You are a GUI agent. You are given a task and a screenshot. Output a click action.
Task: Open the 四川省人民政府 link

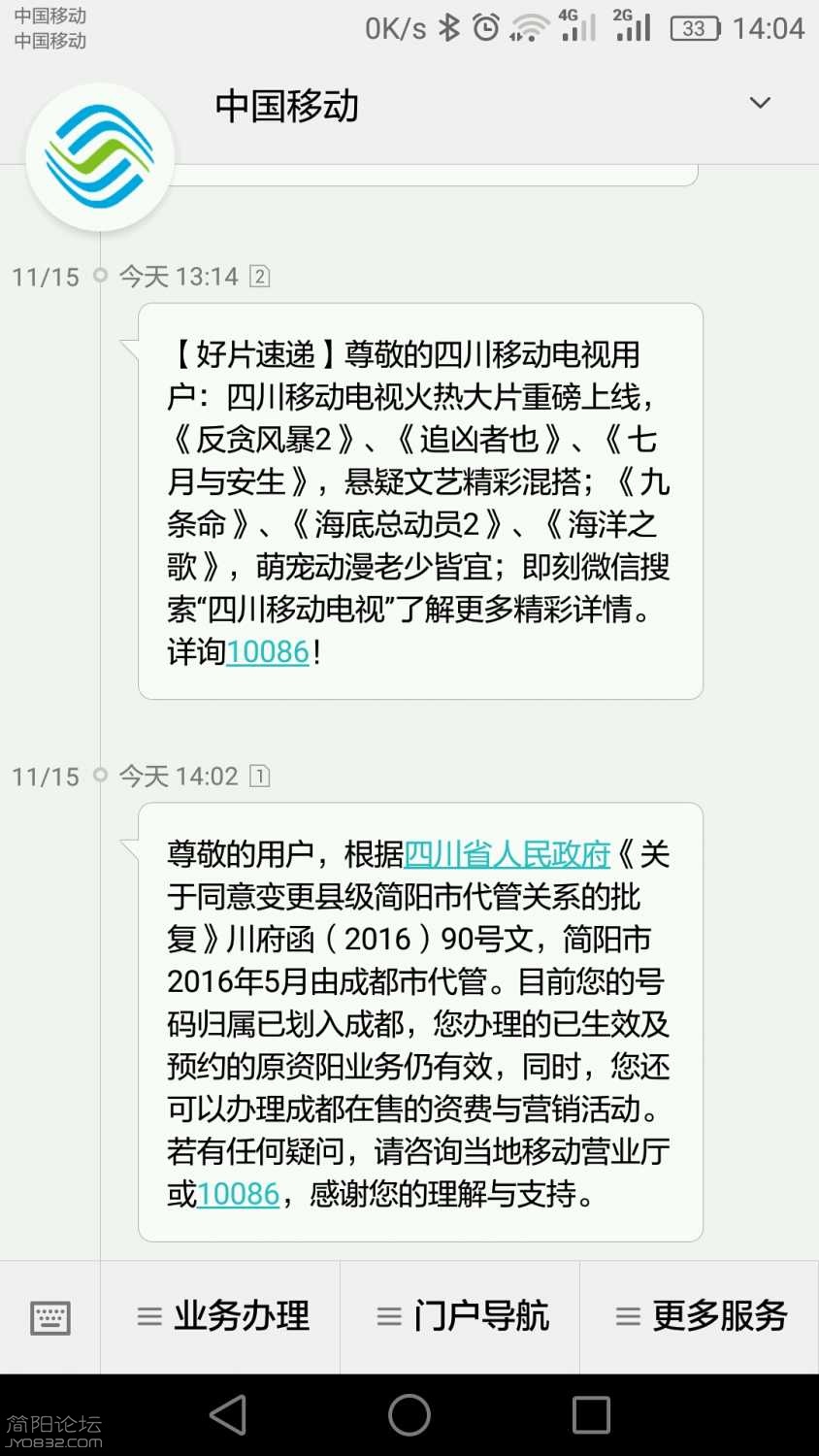[507, 854]
